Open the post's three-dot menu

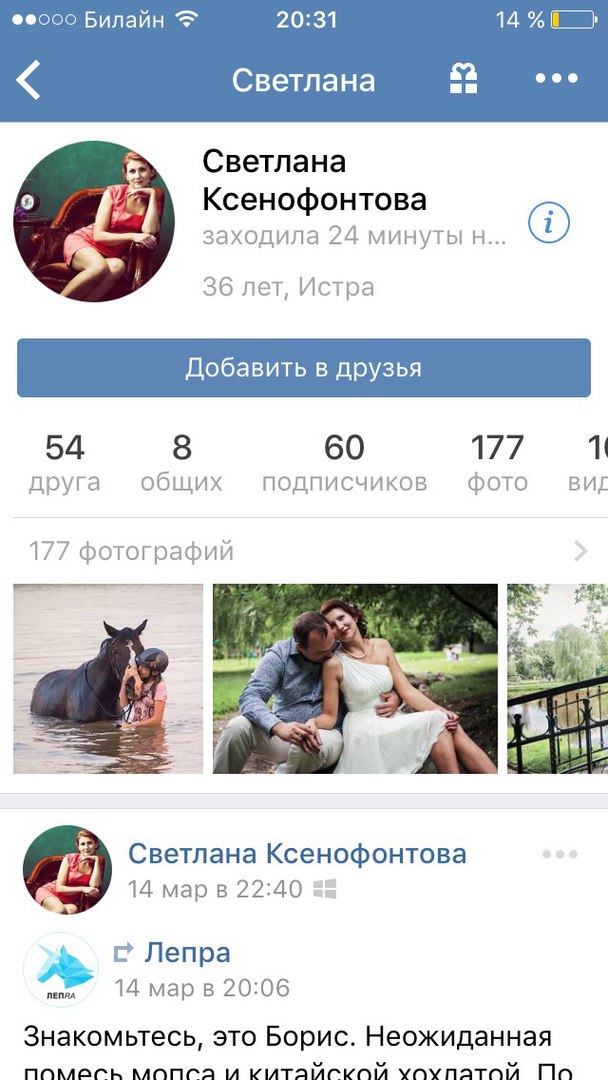pos(559,855)
